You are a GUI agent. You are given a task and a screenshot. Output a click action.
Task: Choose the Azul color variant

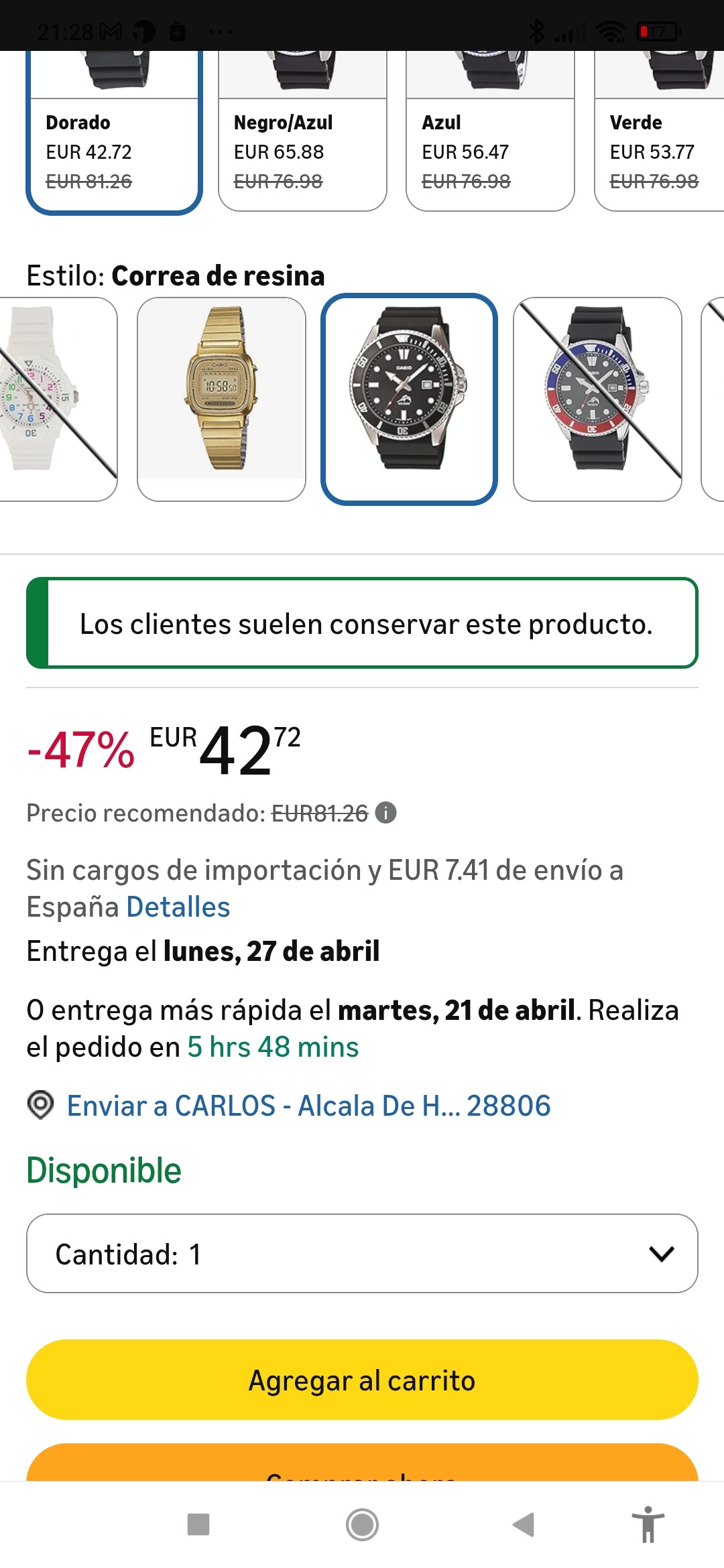(x=490, y=151)
